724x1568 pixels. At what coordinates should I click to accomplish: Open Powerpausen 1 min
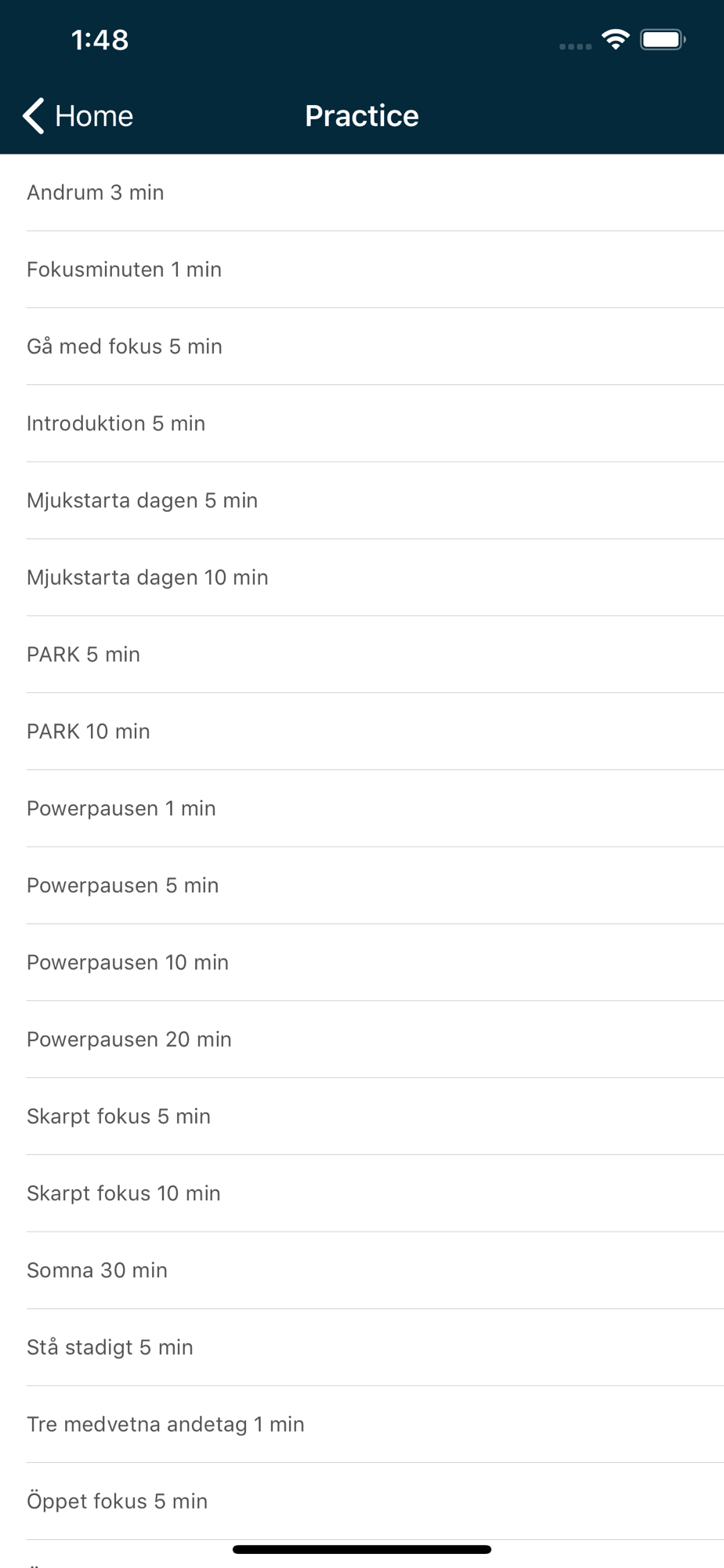click(362, 808)
